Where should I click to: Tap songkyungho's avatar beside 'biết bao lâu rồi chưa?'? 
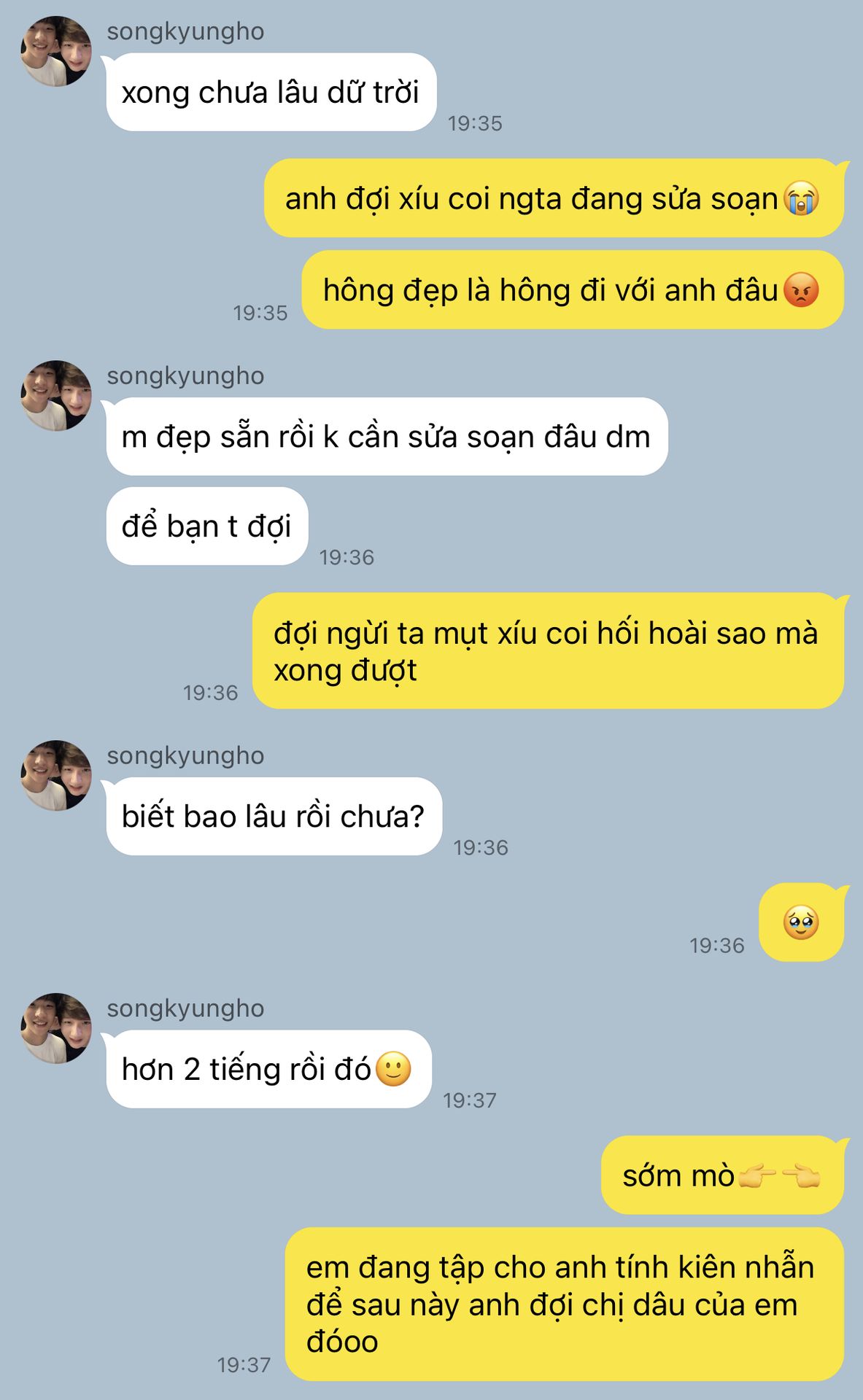pos(56,776)
